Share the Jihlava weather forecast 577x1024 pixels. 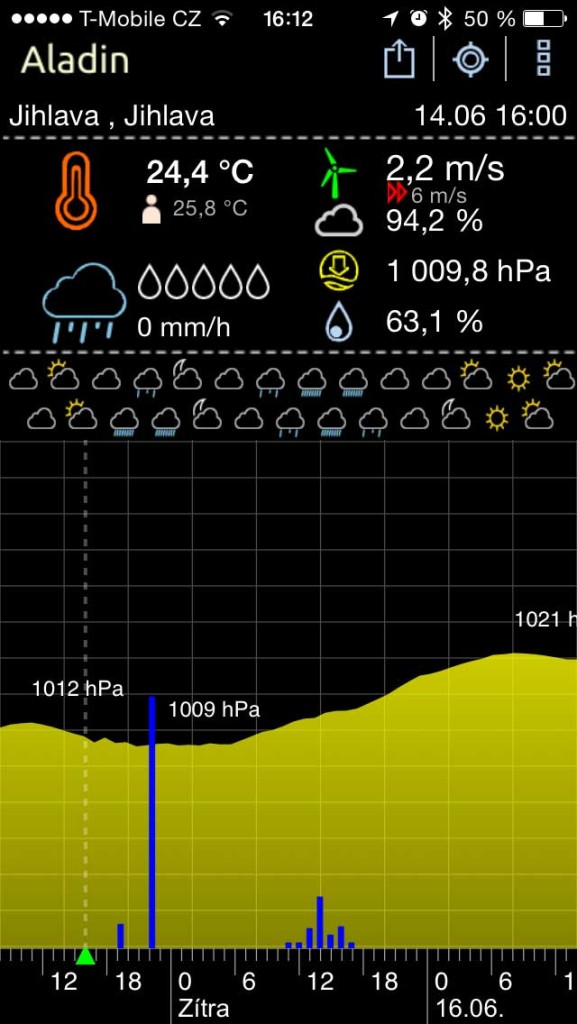click(399, 58)
